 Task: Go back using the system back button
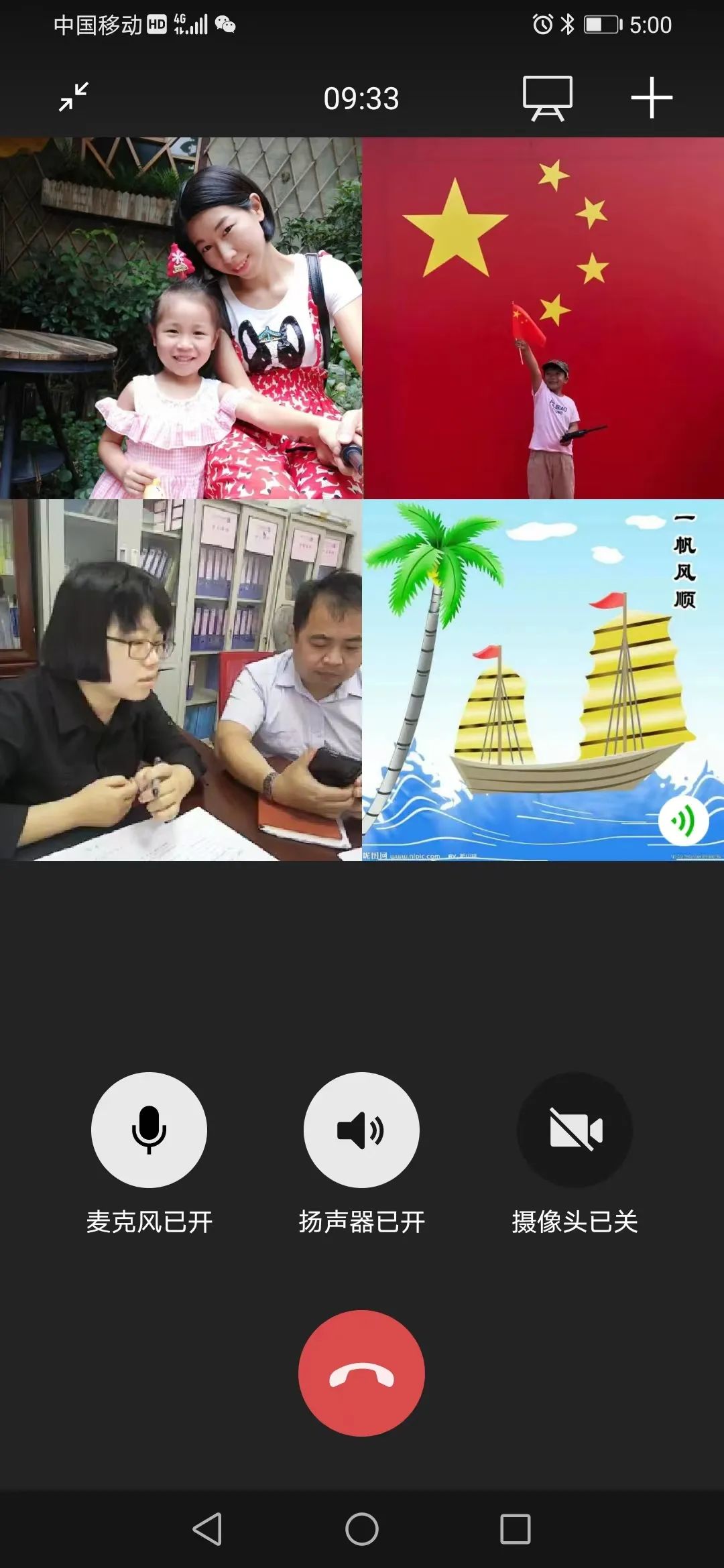(207, 1529)
